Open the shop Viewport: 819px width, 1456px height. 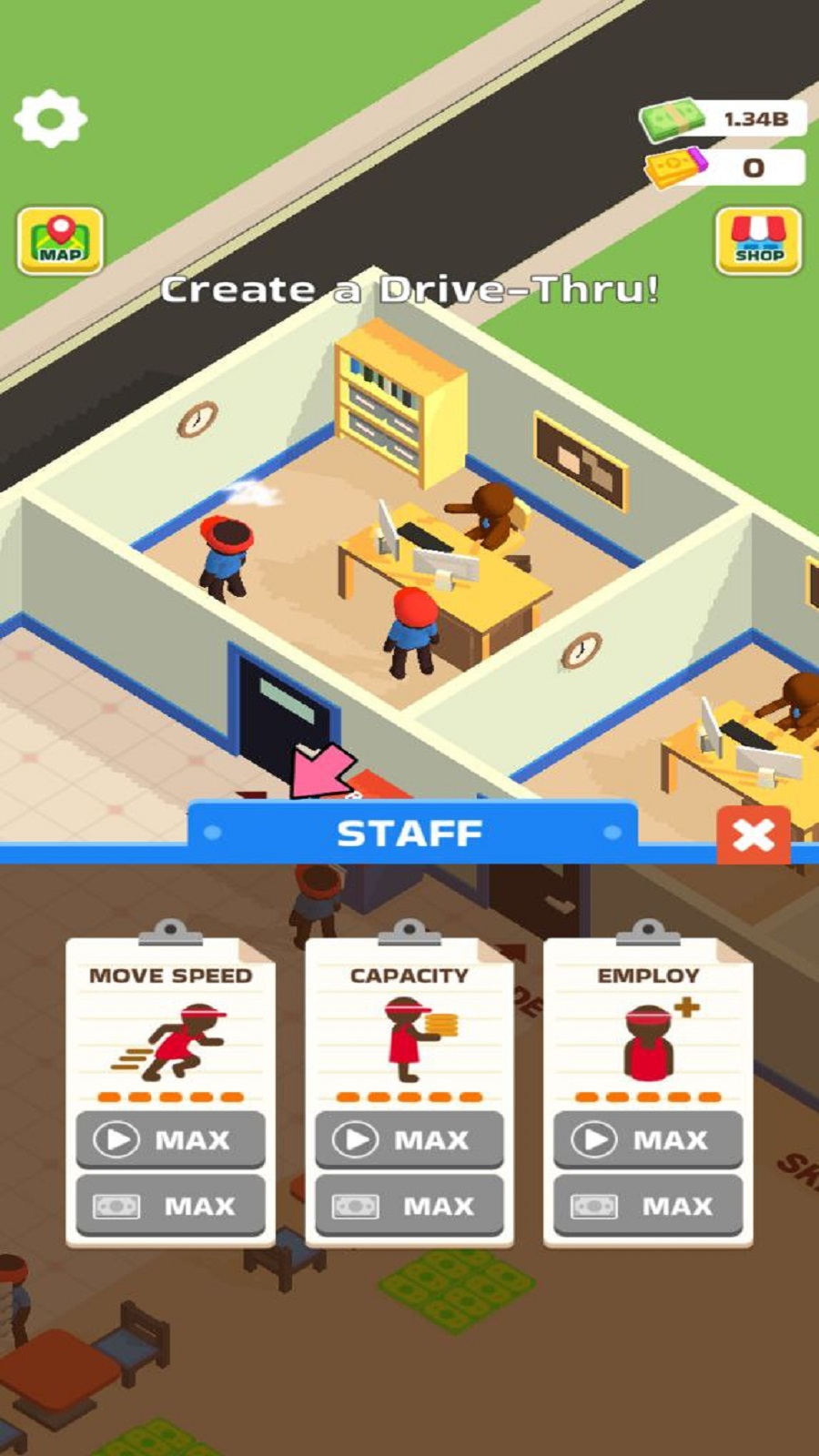pos(759,241)
